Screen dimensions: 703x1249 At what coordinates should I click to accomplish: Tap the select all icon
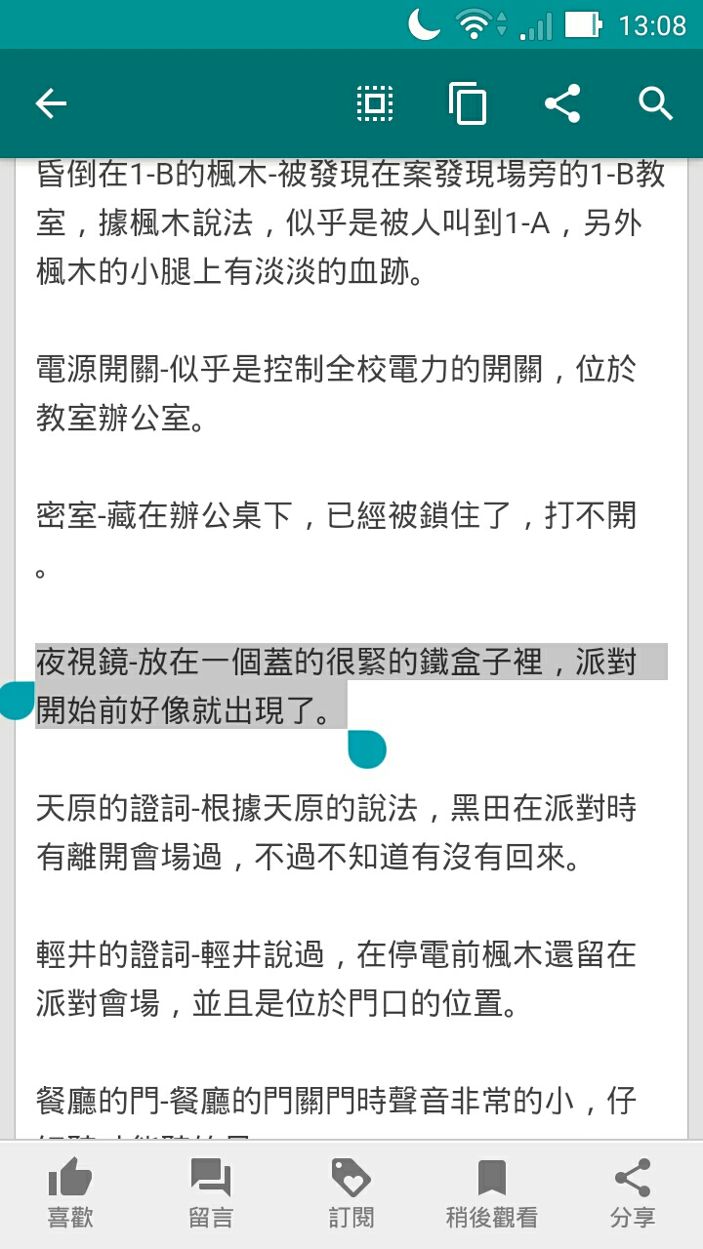[x=375, y=103]
